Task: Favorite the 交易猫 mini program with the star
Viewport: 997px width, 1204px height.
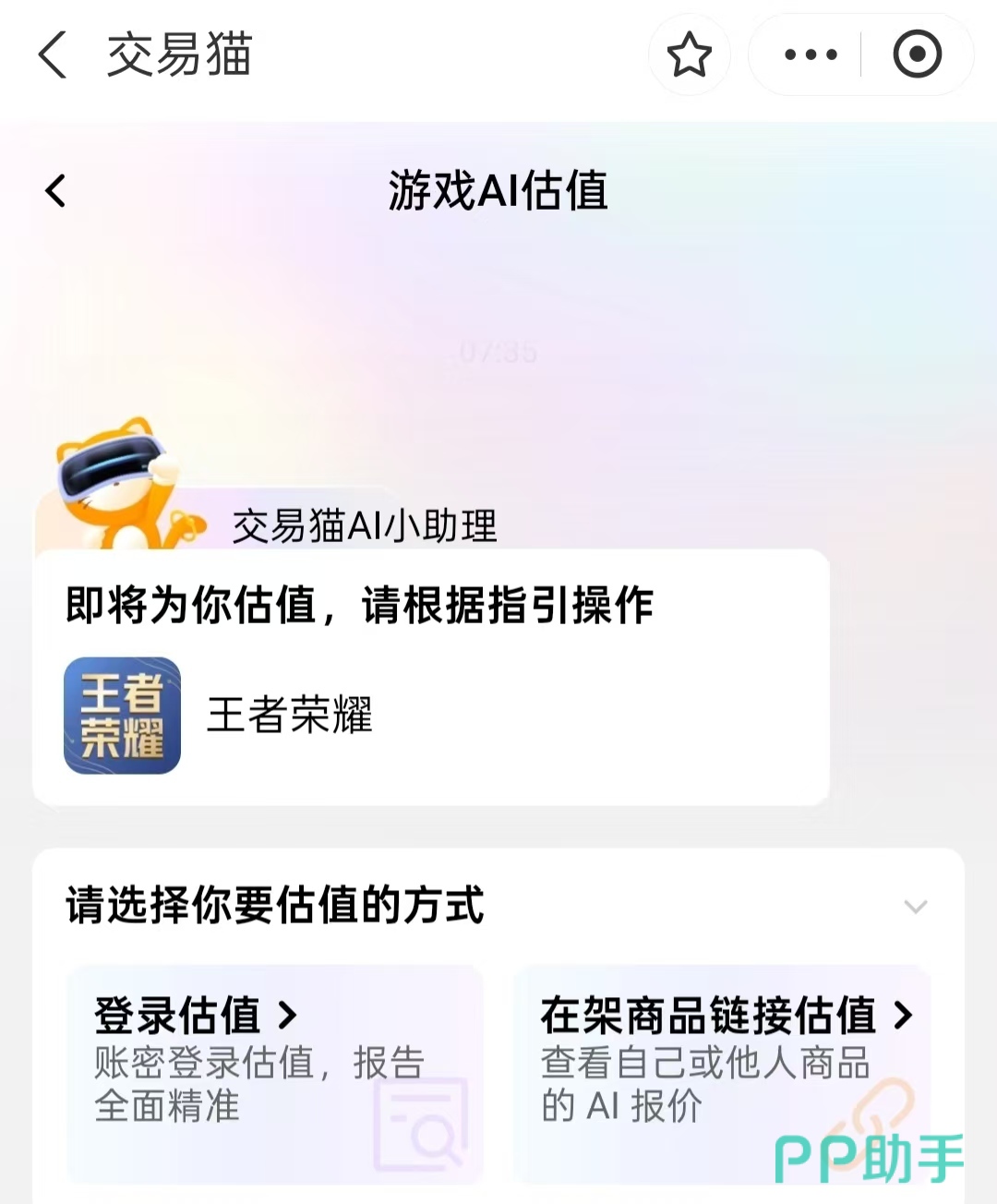Action: [x=689, y=55]
